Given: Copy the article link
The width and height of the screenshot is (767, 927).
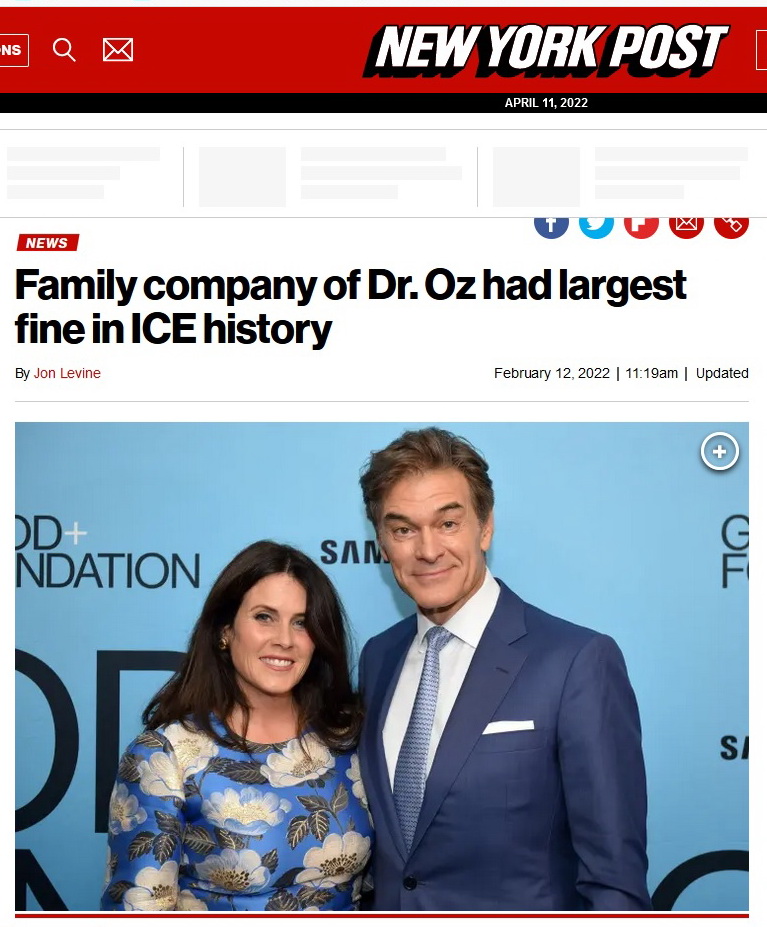Looking at the screenshot, I should [731, 226].
